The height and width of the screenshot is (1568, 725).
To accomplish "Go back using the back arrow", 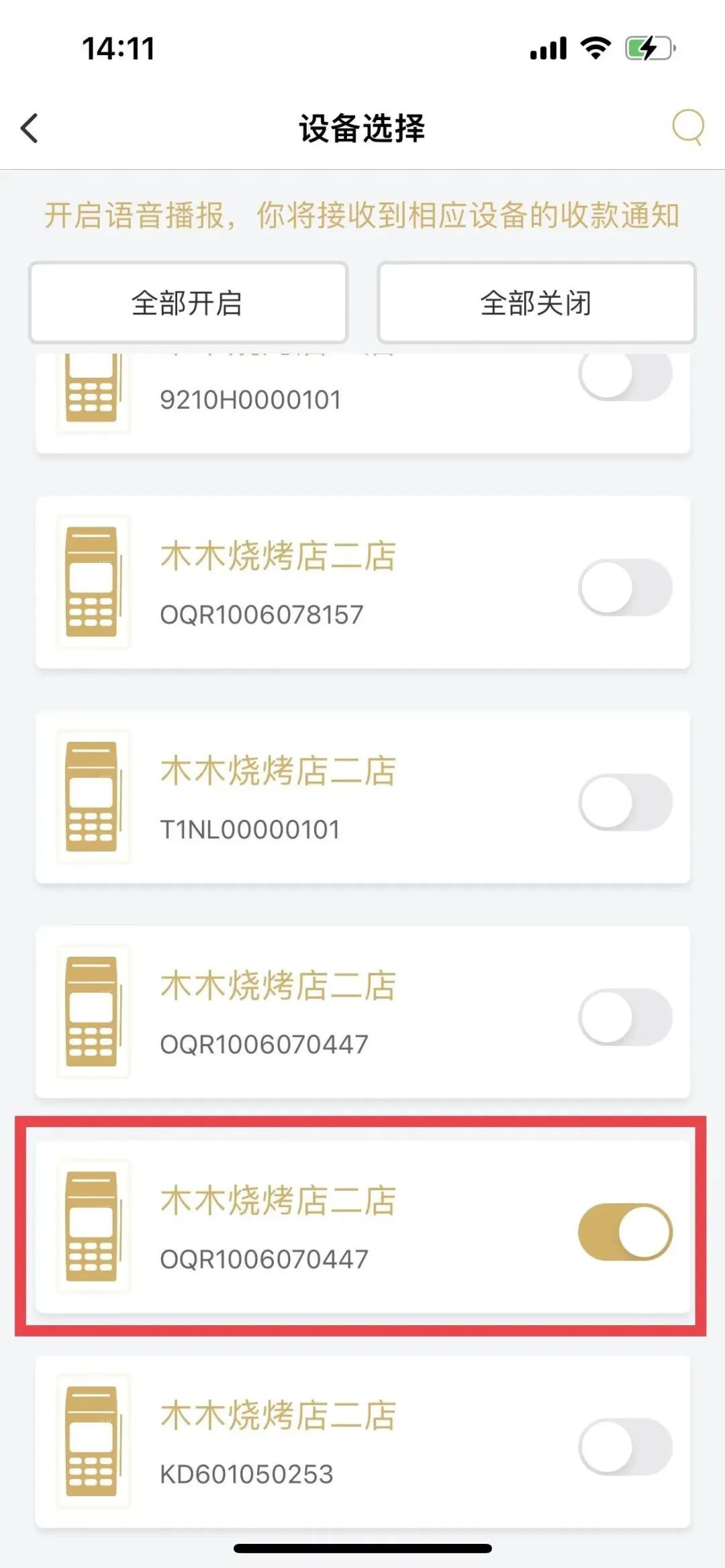I will tap(30, 128).
